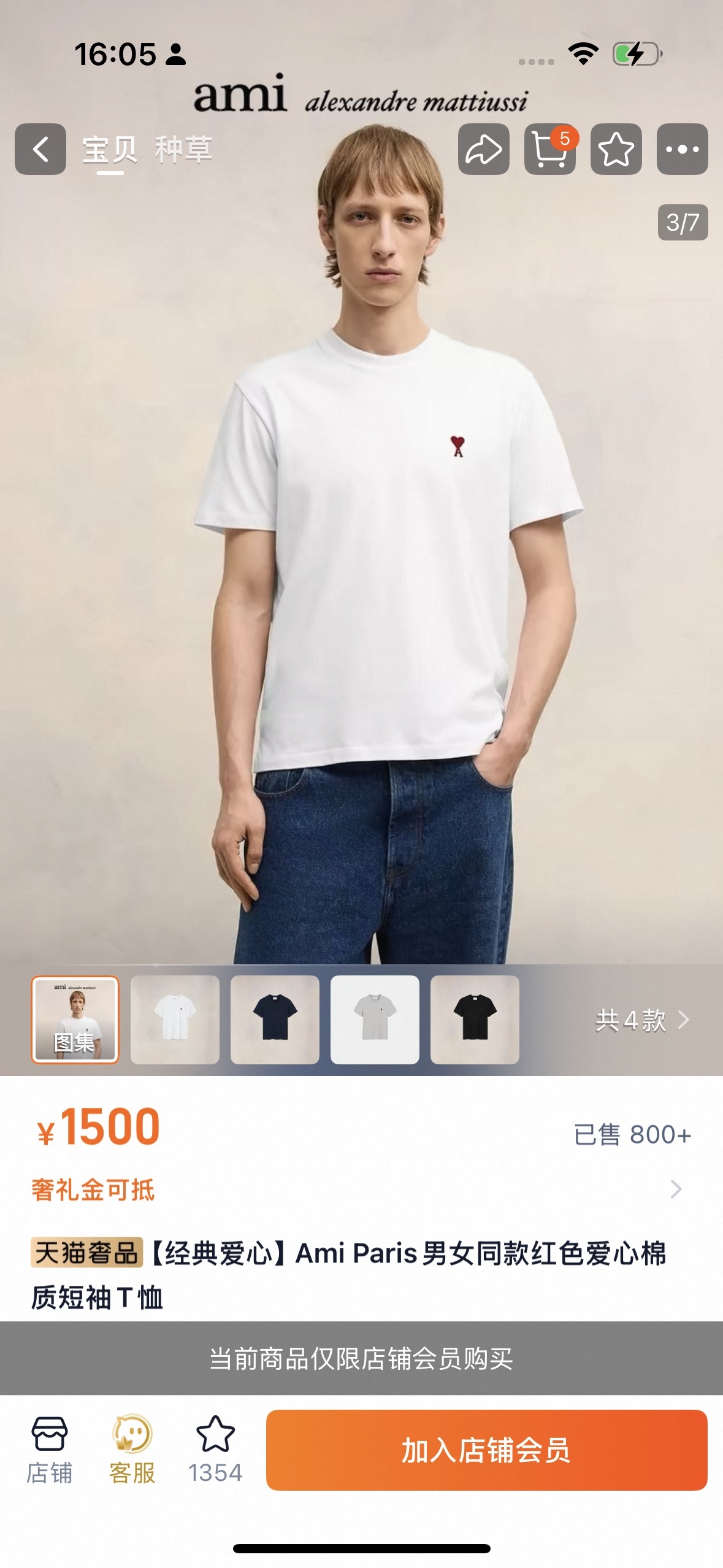Image resolution: width=723 pixels, height=1568 pixels.
Task: Visit the 店铺 store page
Action: point(50,1450)
